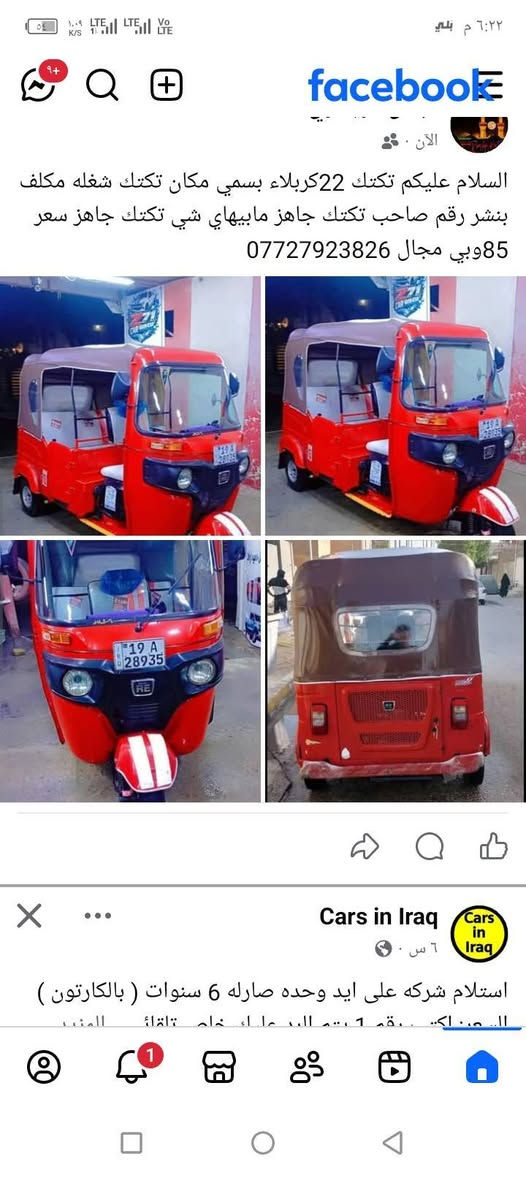Screen dimensions: 526x1178
Task: Switch to the Reels video tab
Action: click(x=394, y=1067)
